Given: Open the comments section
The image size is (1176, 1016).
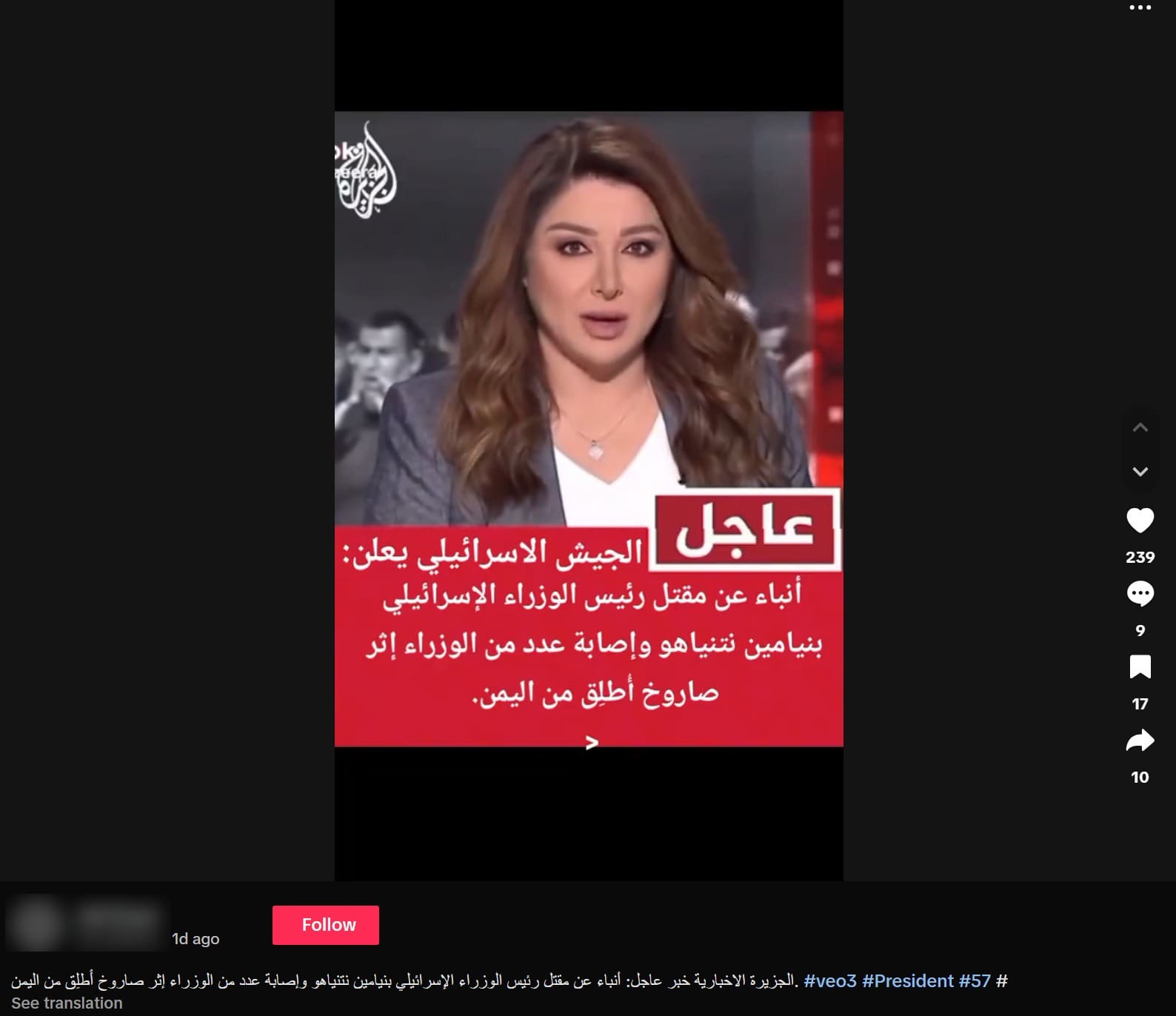Looking at the screenshot, I should point(1140,593).
